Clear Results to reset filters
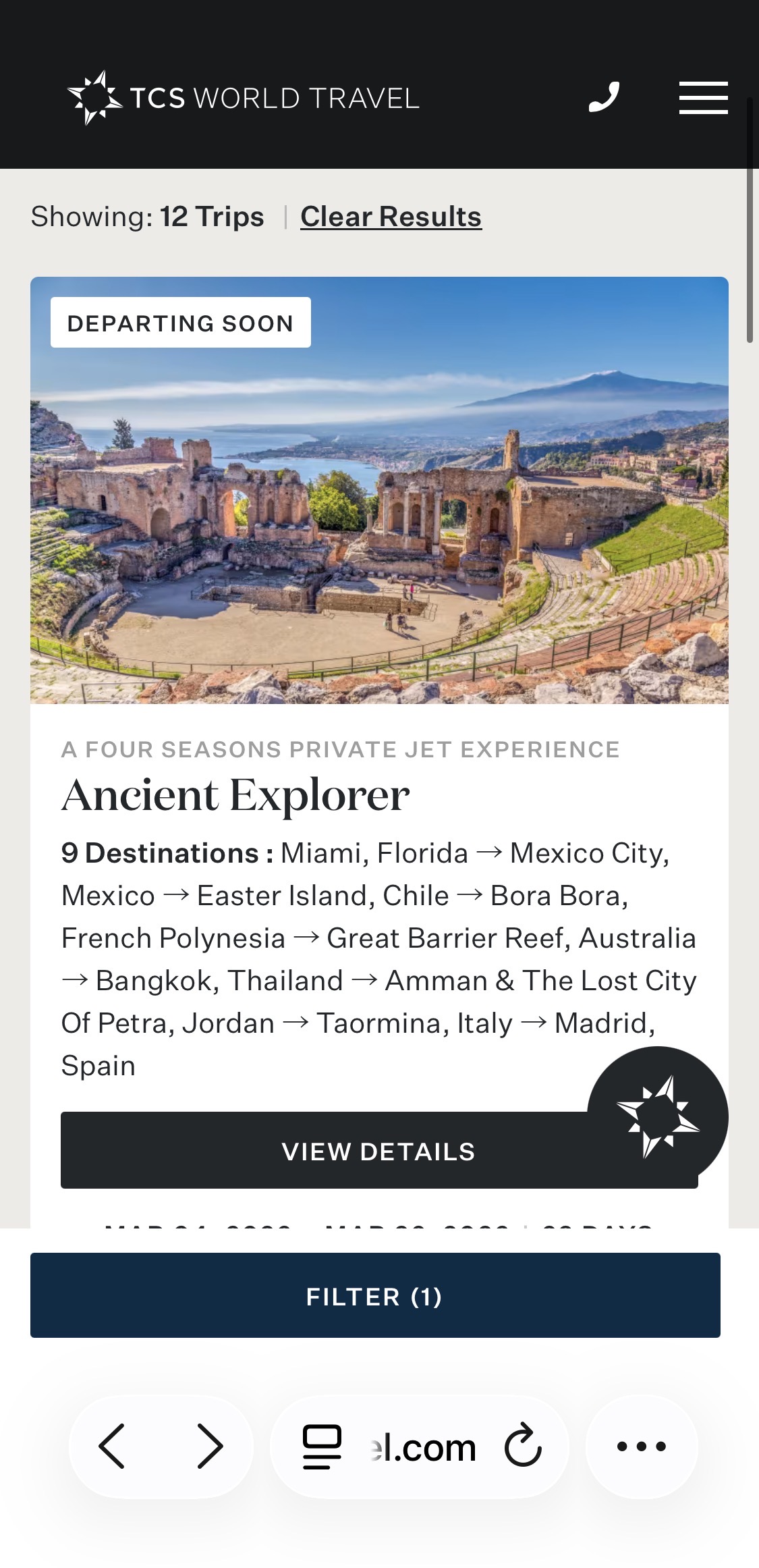This screenshot has width=759, height=1568. coord(391,217)
